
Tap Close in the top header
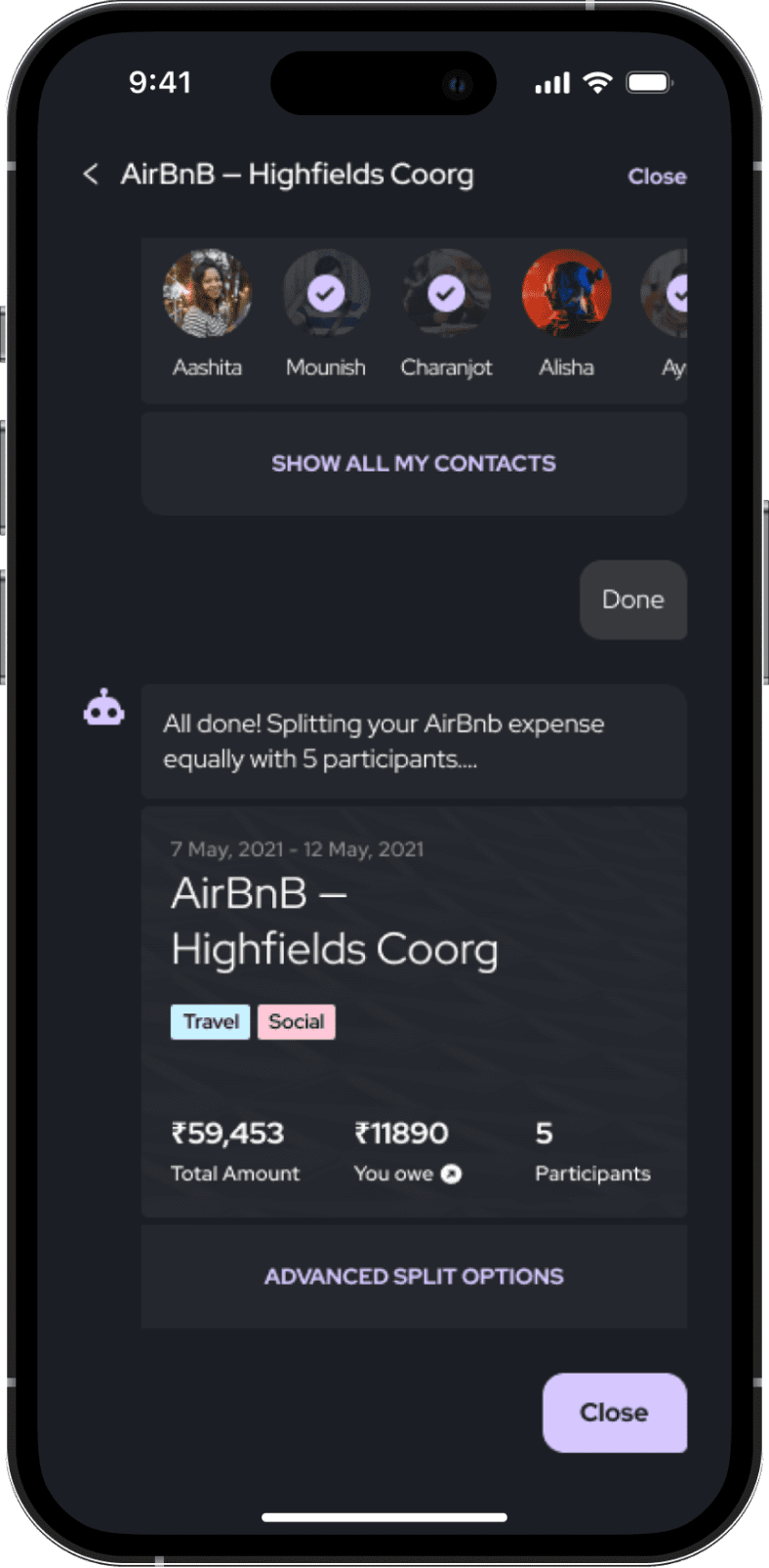pos(657,177)
